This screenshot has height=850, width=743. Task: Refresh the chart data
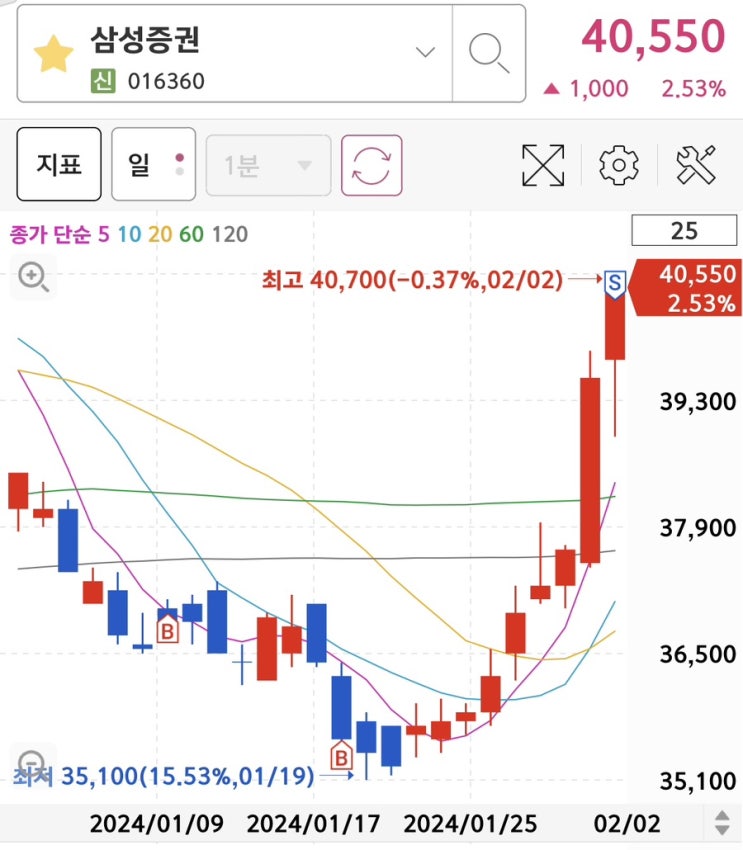click(371, 165)
